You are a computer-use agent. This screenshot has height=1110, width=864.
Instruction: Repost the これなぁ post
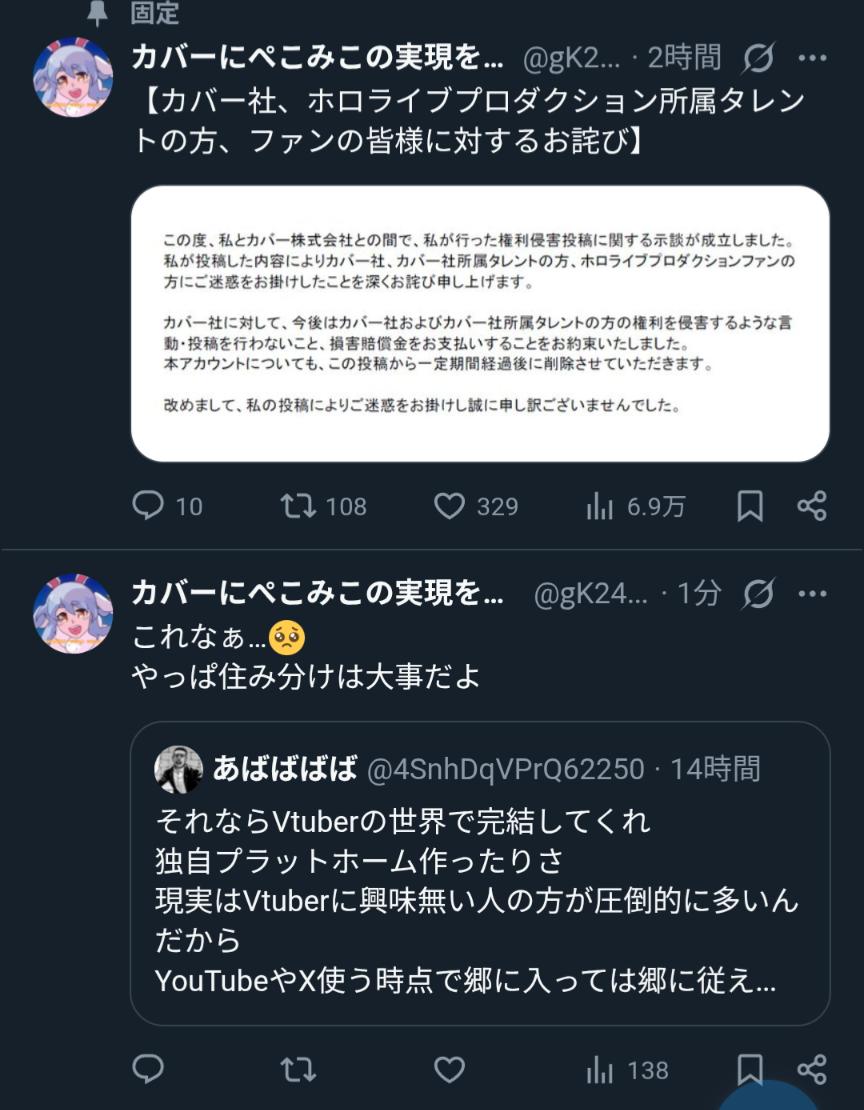tap(298, 1070)
